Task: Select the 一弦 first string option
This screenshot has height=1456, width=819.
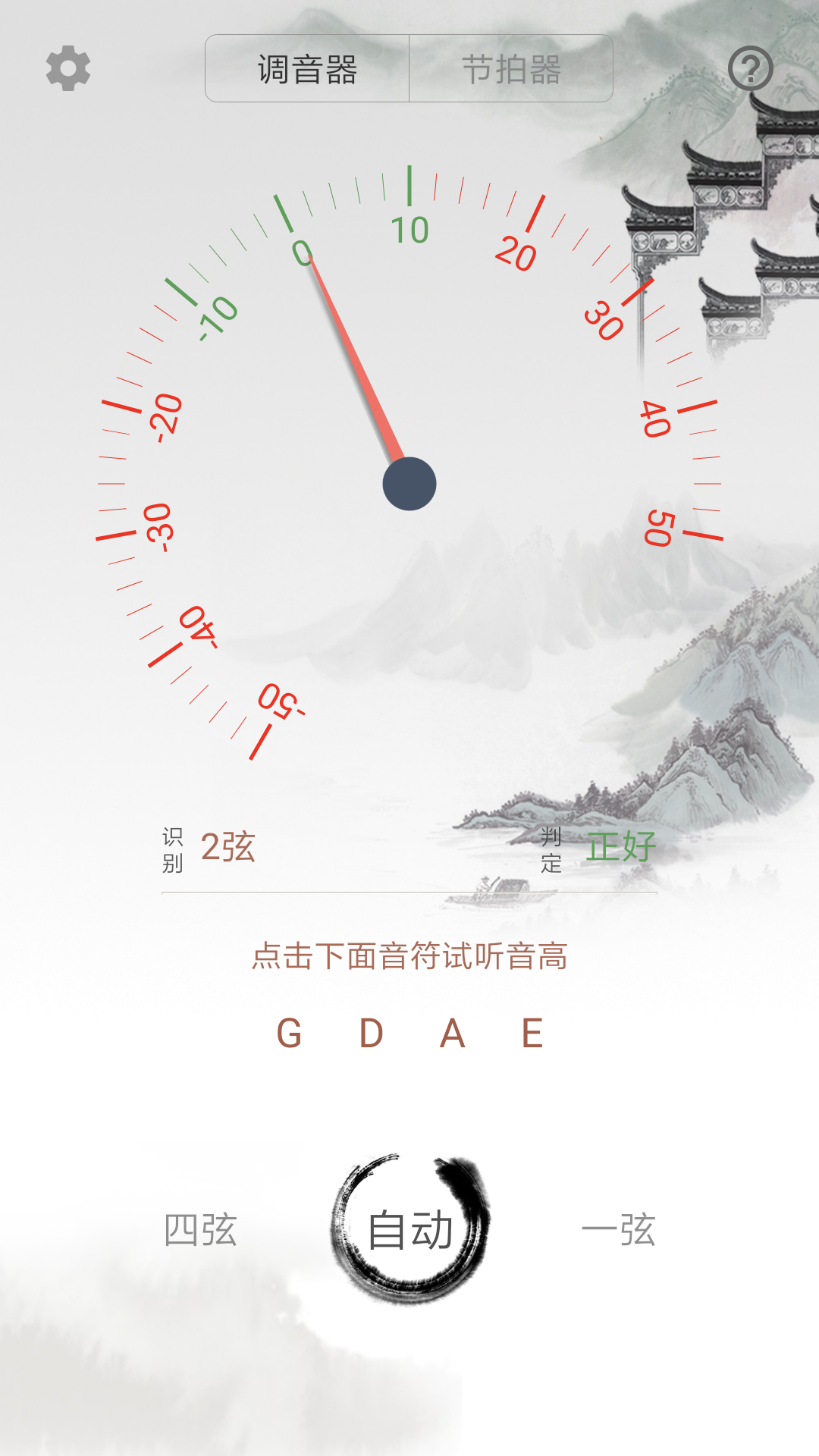Action: [x=618, y=1229]
